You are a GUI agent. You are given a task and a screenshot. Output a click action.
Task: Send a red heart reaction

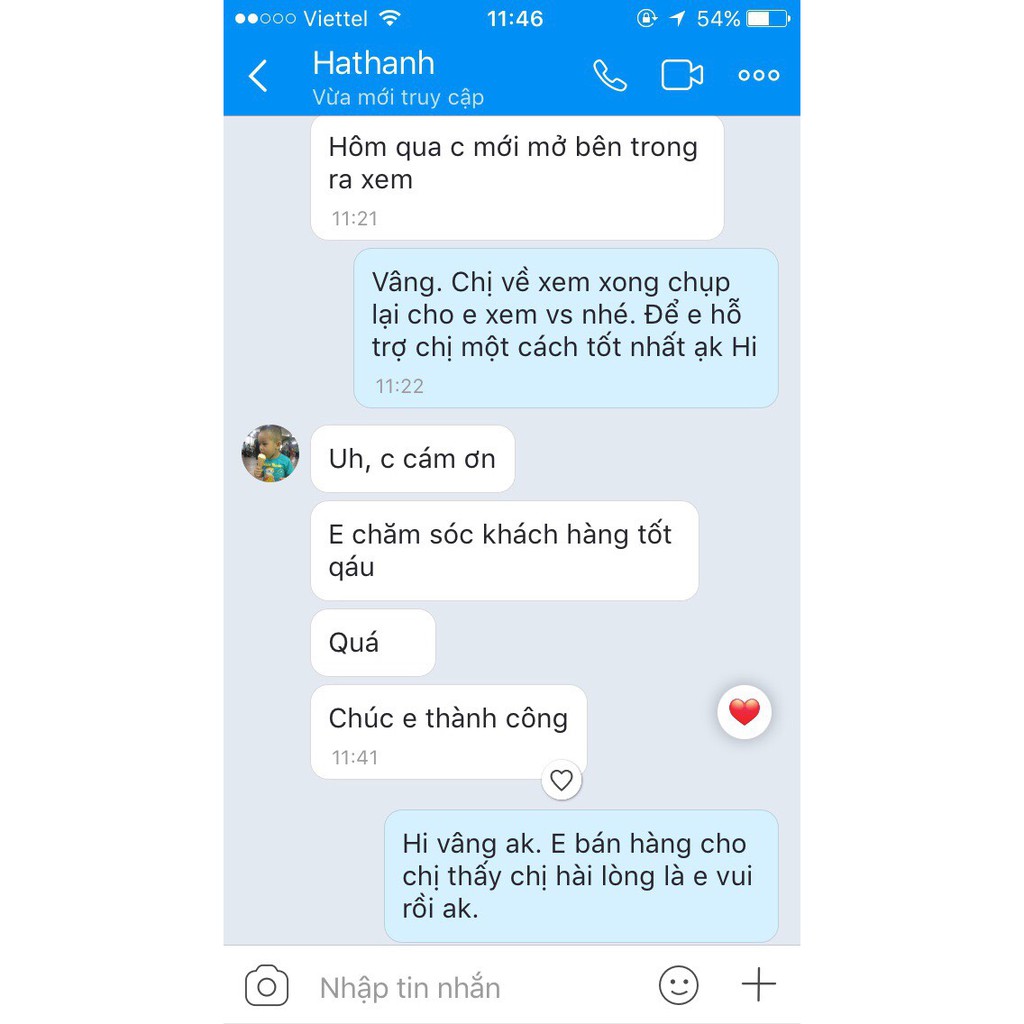(744, 712)
